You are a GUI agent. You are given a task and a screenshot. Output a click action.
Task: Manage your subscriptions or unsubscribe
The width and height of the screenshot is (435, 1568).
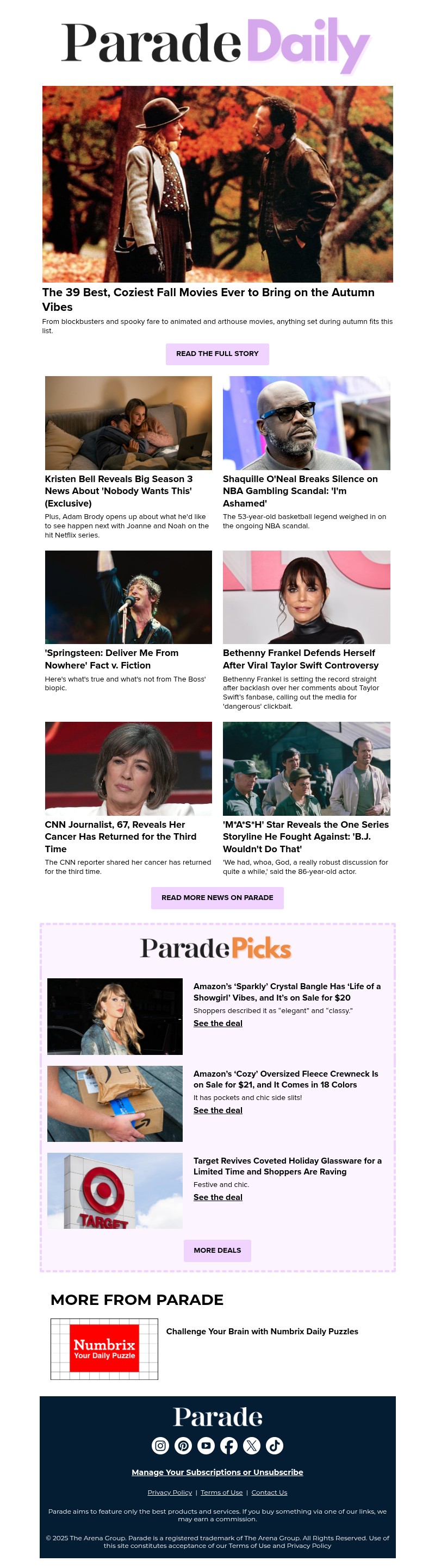click(x=217, y=1472)
